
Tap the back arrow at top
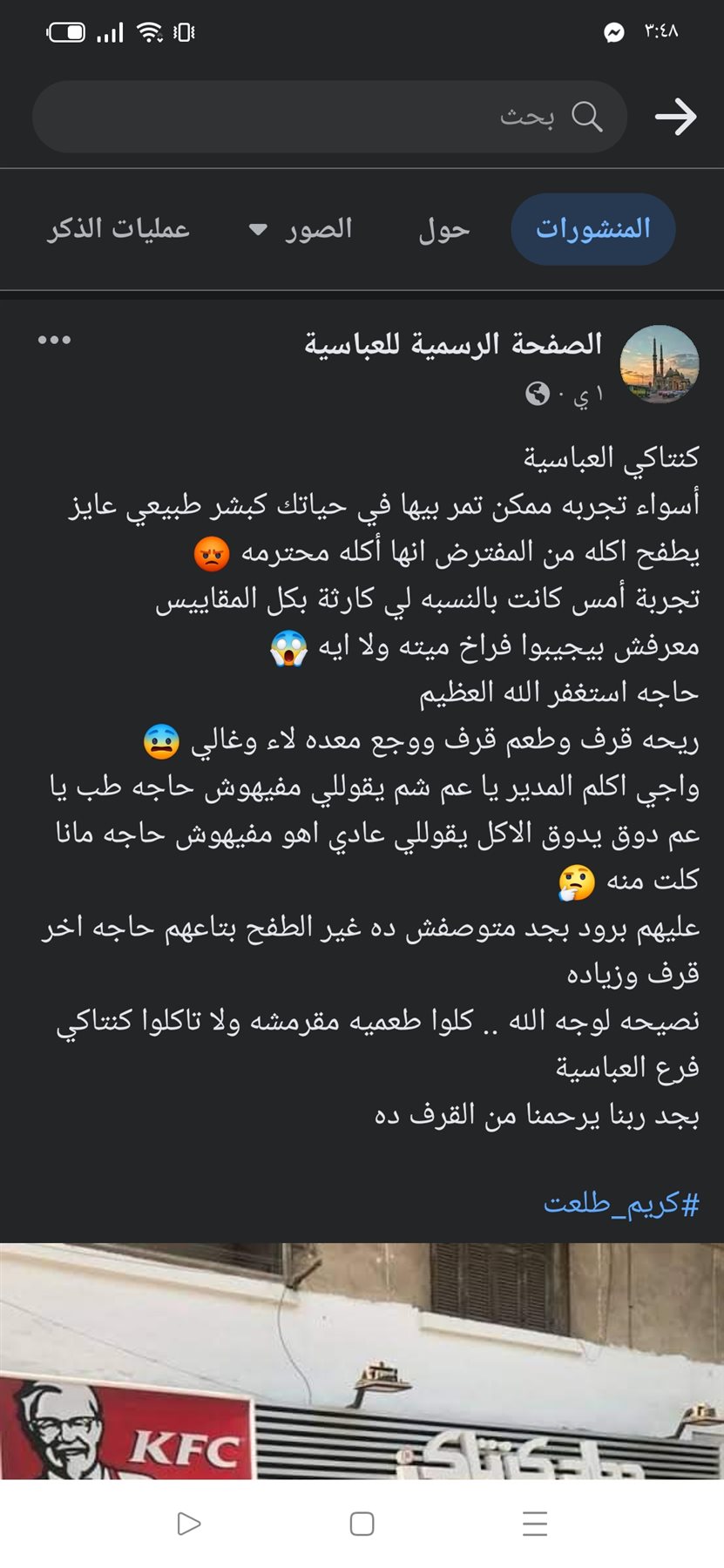[x=675, y=117]
